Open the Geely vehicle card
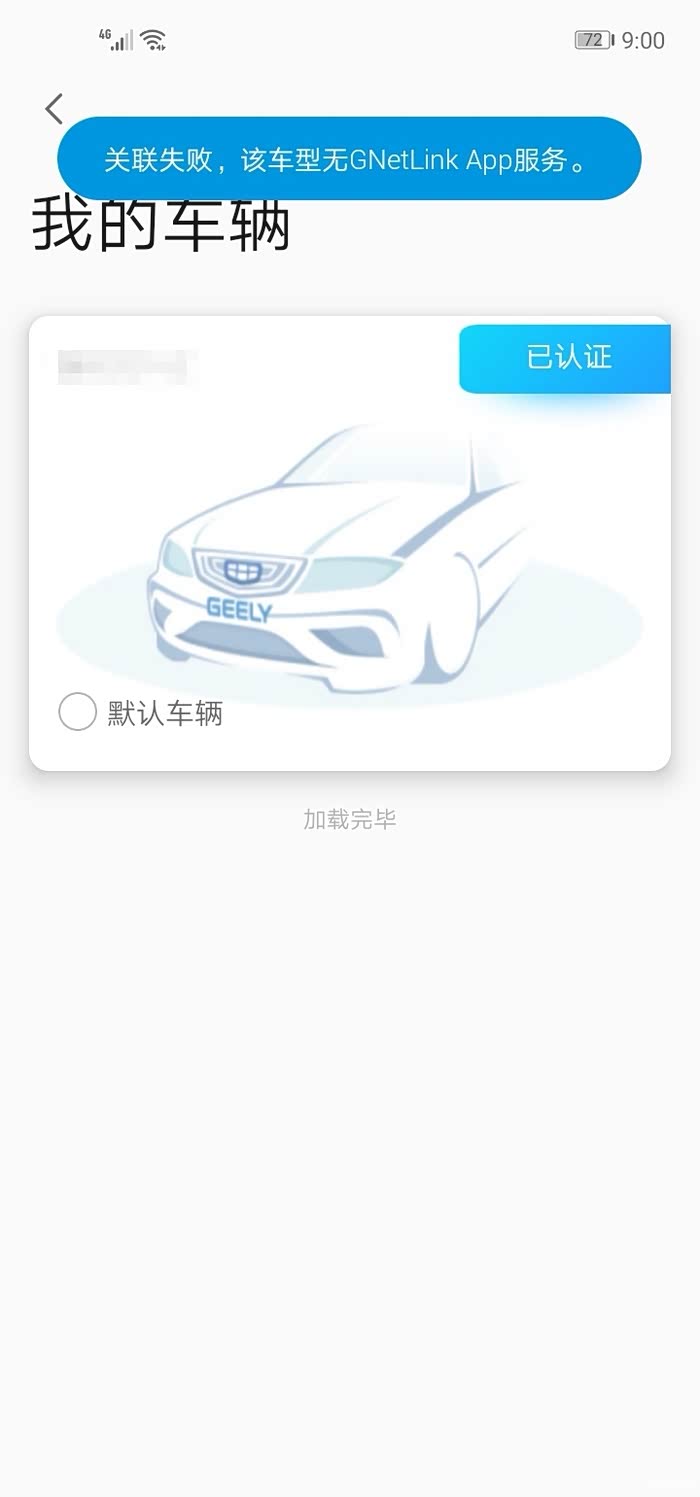700x1497 pixels. coord(350,543)
